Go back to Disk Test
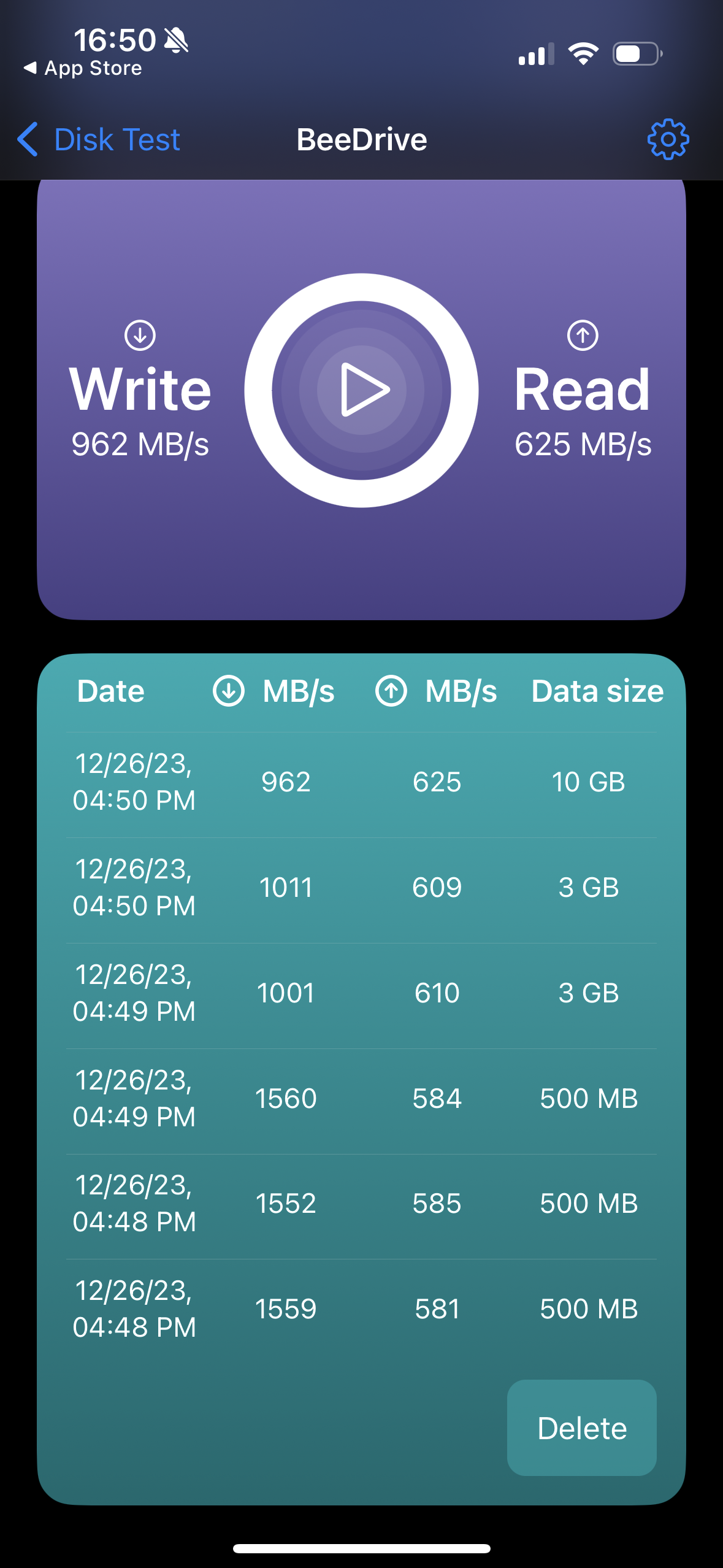 click(99, 139)
